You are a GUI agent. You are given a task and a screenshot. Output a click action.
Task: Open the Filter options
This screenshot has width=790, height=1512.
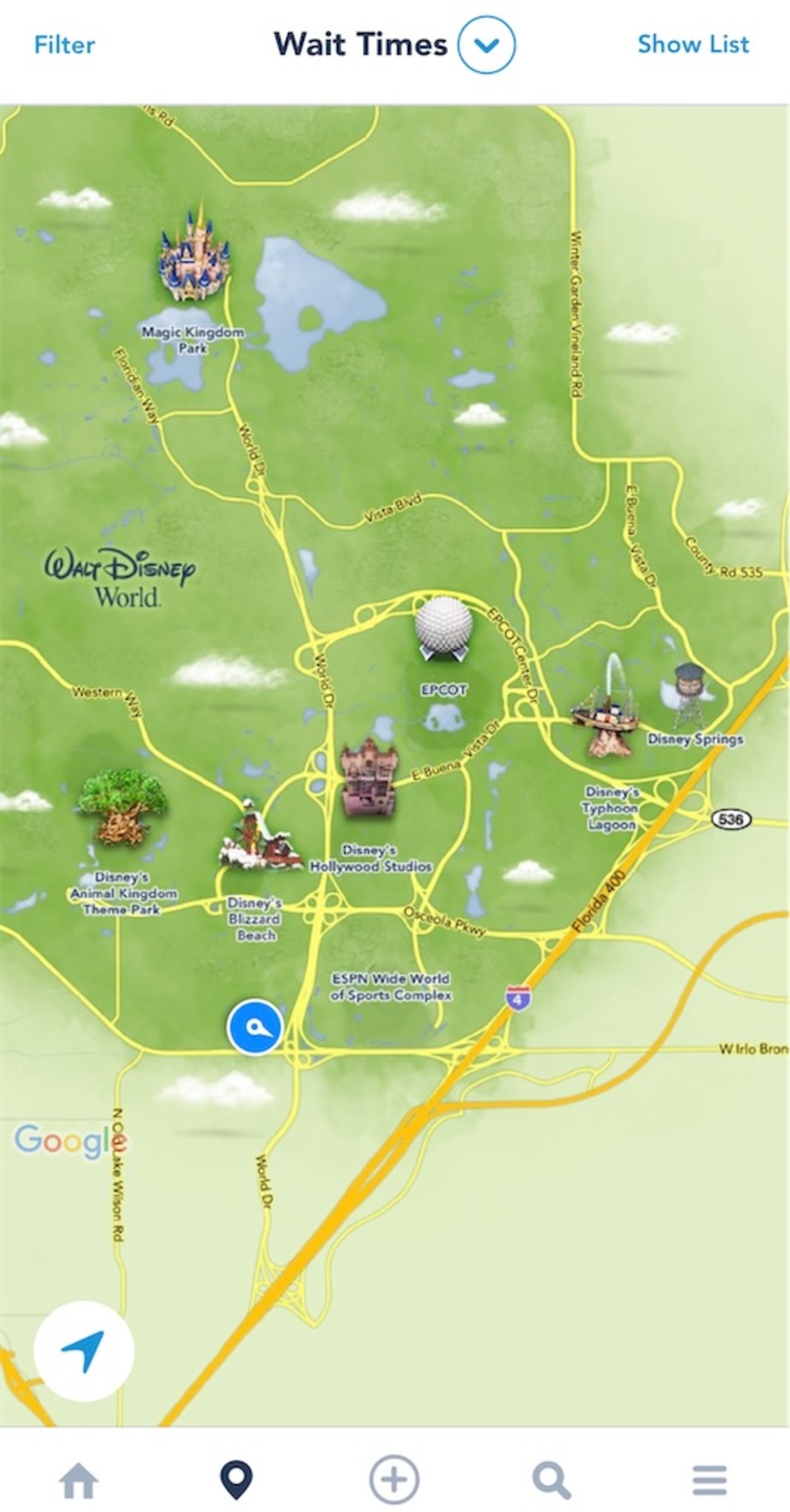[x=64, y=45]
